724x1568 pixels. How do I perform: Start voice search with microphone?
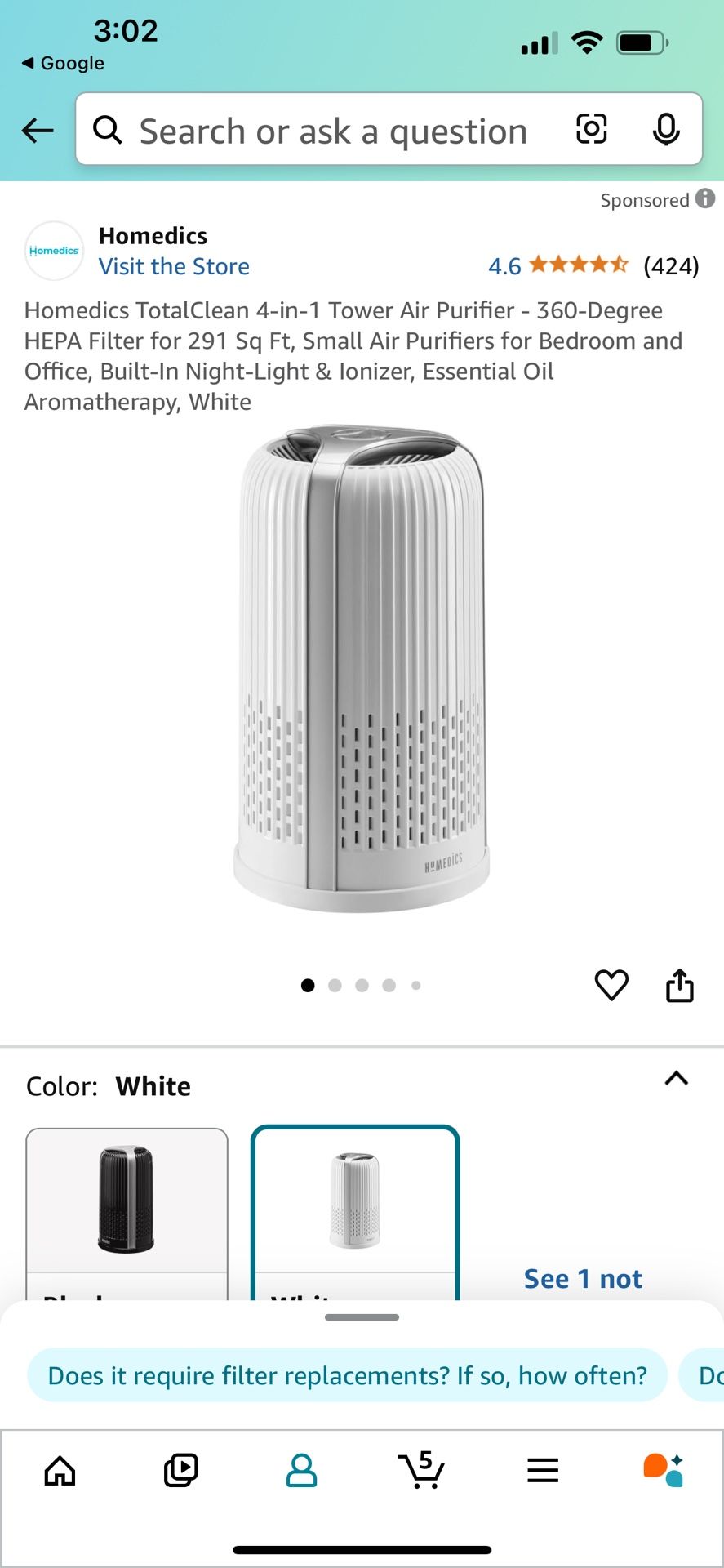666,129
